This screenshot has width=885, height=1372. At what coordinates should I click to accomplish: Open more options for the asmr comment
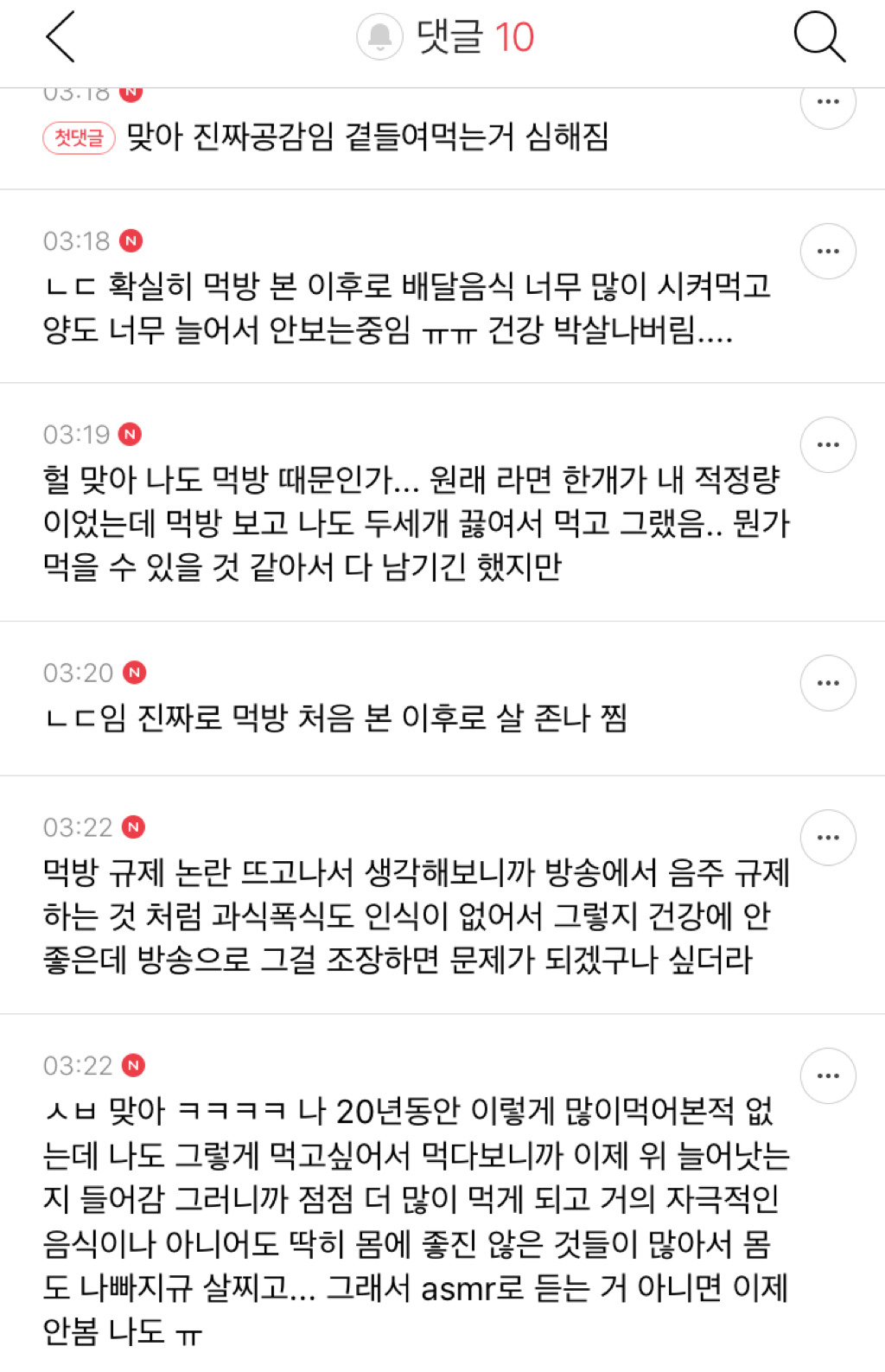(x=828, y=1076)
